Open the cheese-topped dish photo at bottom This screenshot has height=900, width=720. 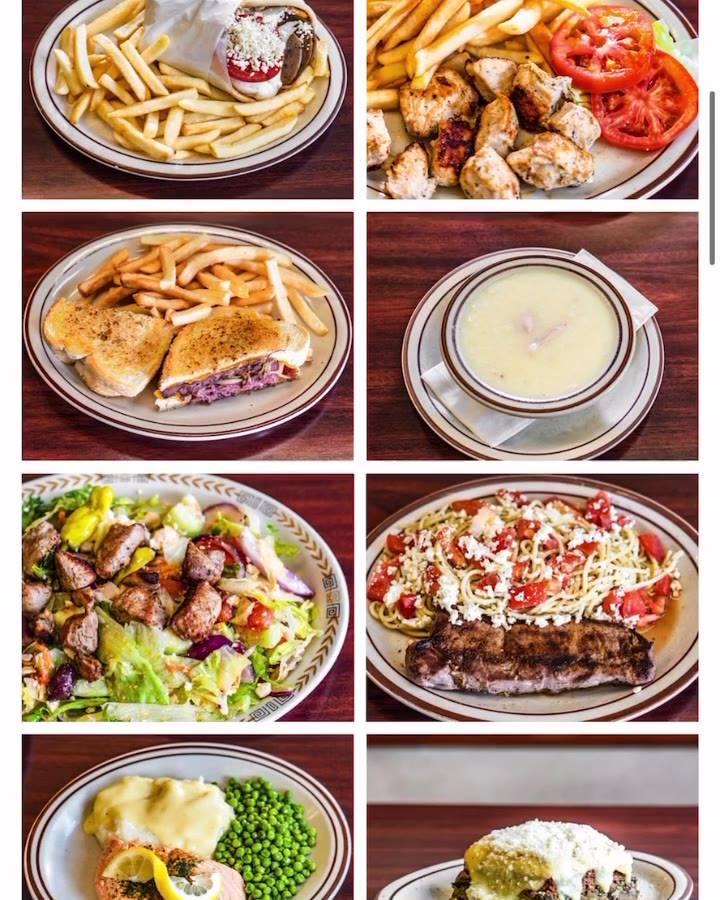[x=532, y=817]
